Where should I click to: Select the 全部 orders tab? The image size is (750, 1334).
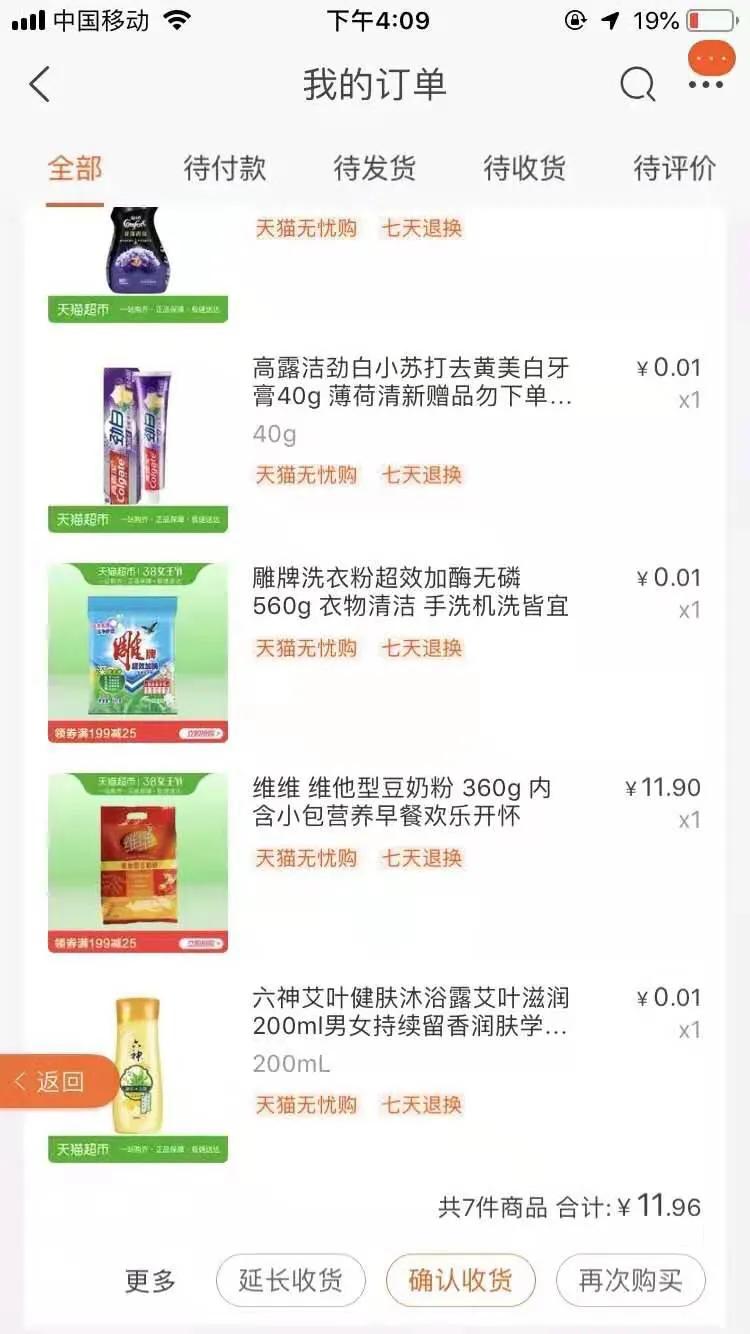(75, 168)
